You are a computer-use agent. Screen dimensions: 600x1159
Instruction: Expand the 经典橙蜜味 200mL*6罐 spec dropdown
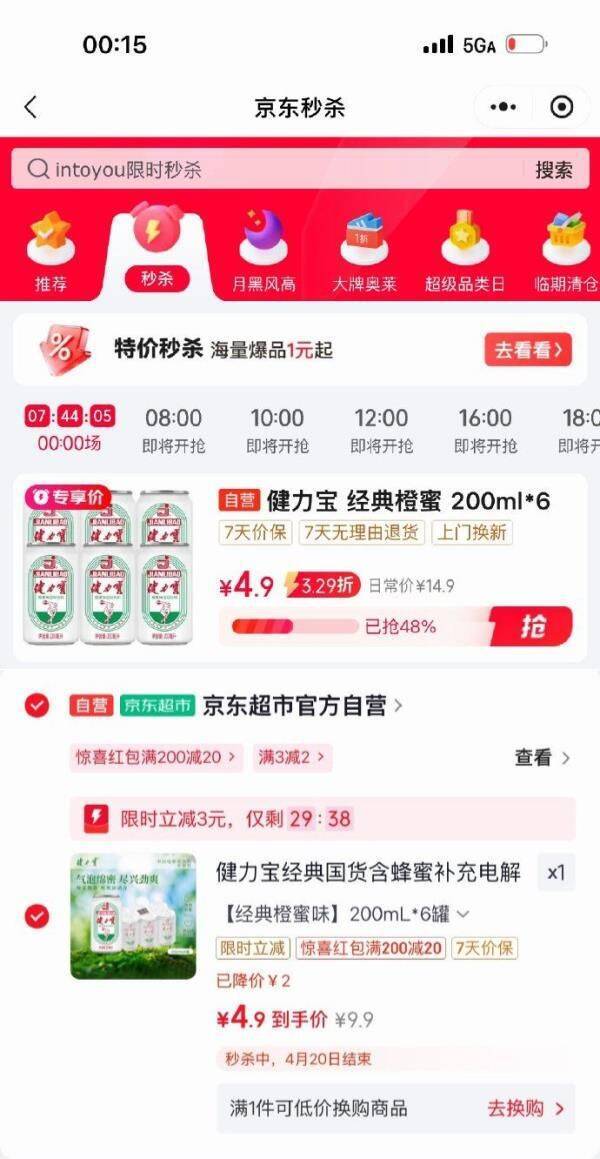click(463, 914)
